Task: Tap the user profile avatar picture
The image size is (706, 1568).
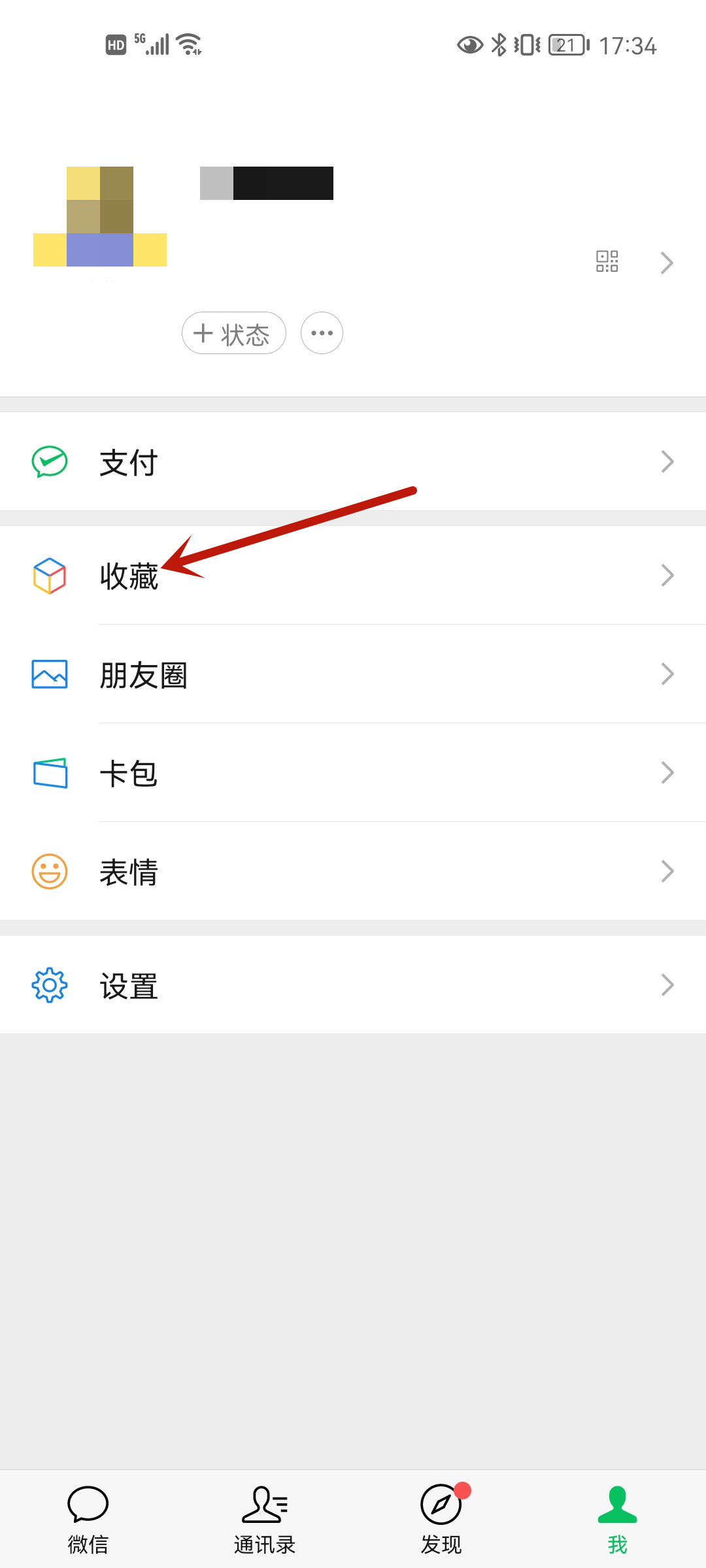Action: point(99,216)
